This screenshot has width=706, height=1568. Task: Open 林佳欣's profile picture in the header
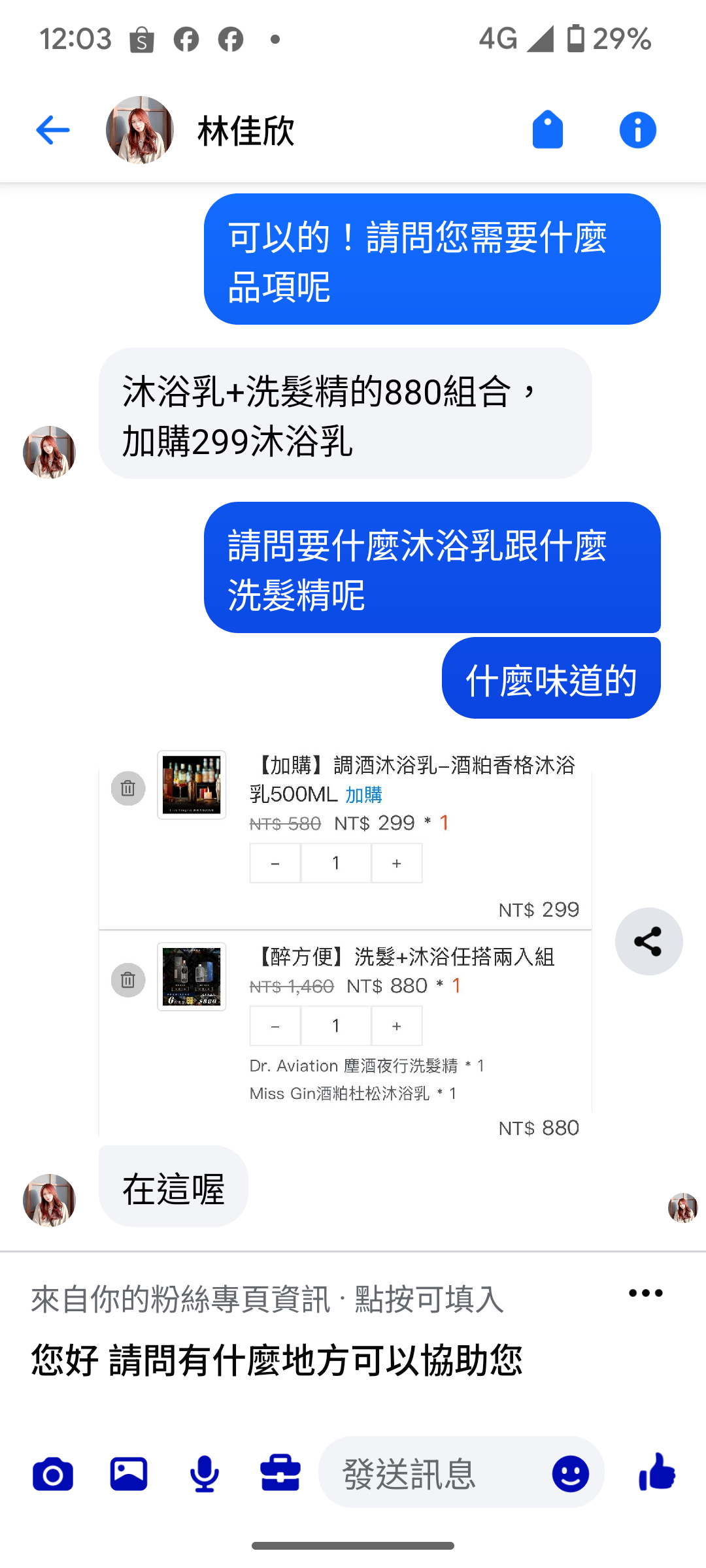pyautogui.click(x=140, y=130)
